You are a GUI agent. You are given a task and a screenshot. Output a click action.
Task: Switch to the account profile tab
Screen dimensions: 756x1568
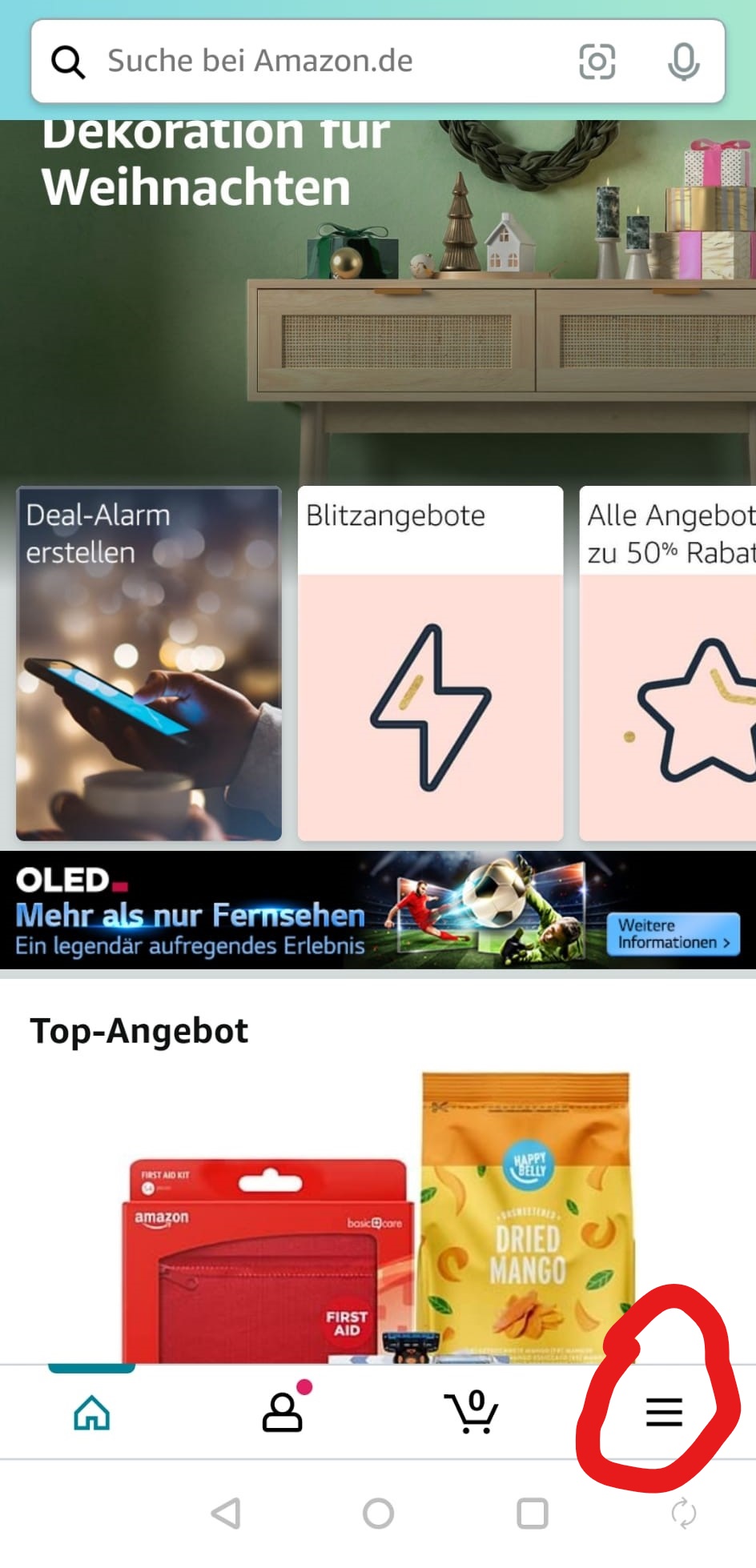click(283, 1412)
